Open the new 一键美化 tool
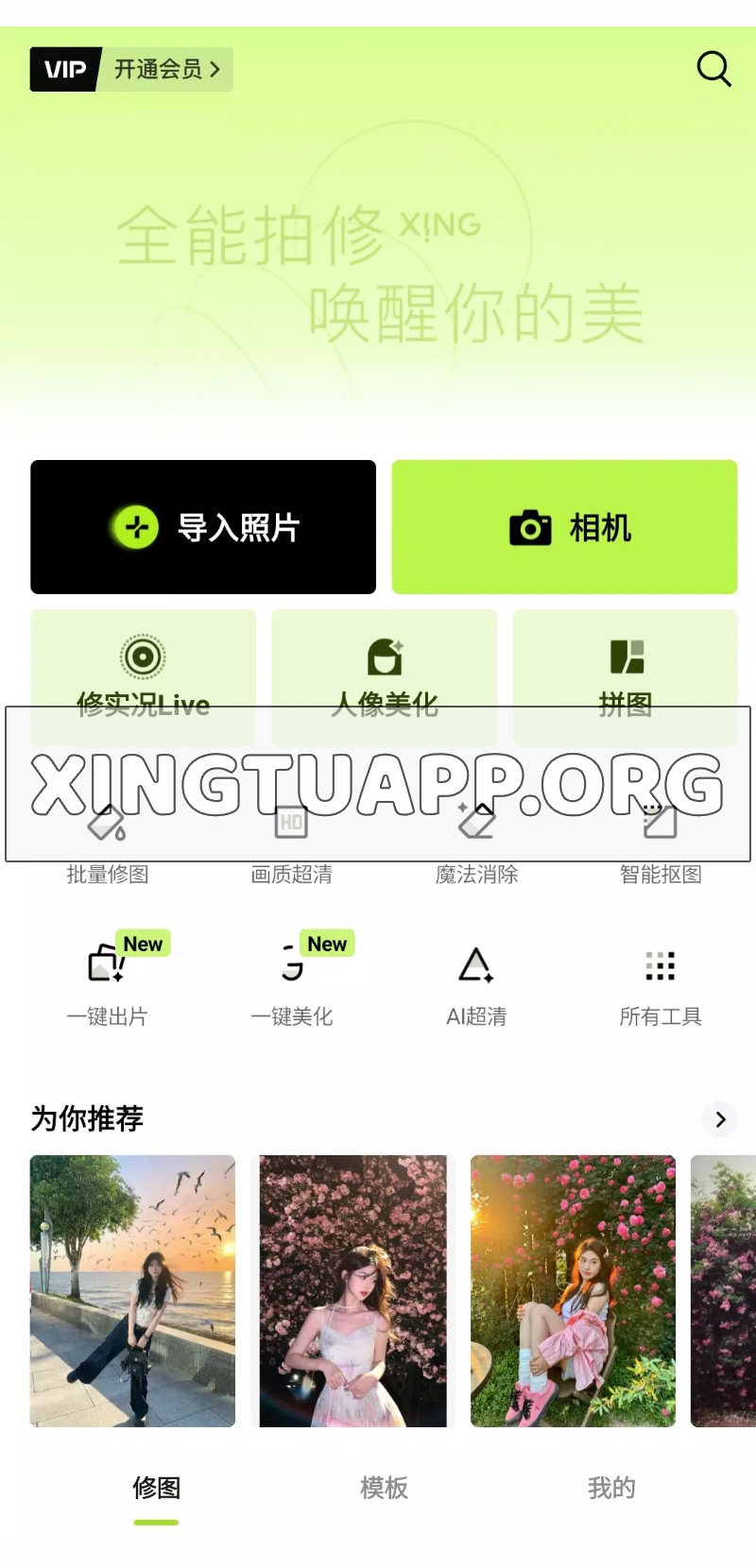756x1568 pixels. coord(291,982)
